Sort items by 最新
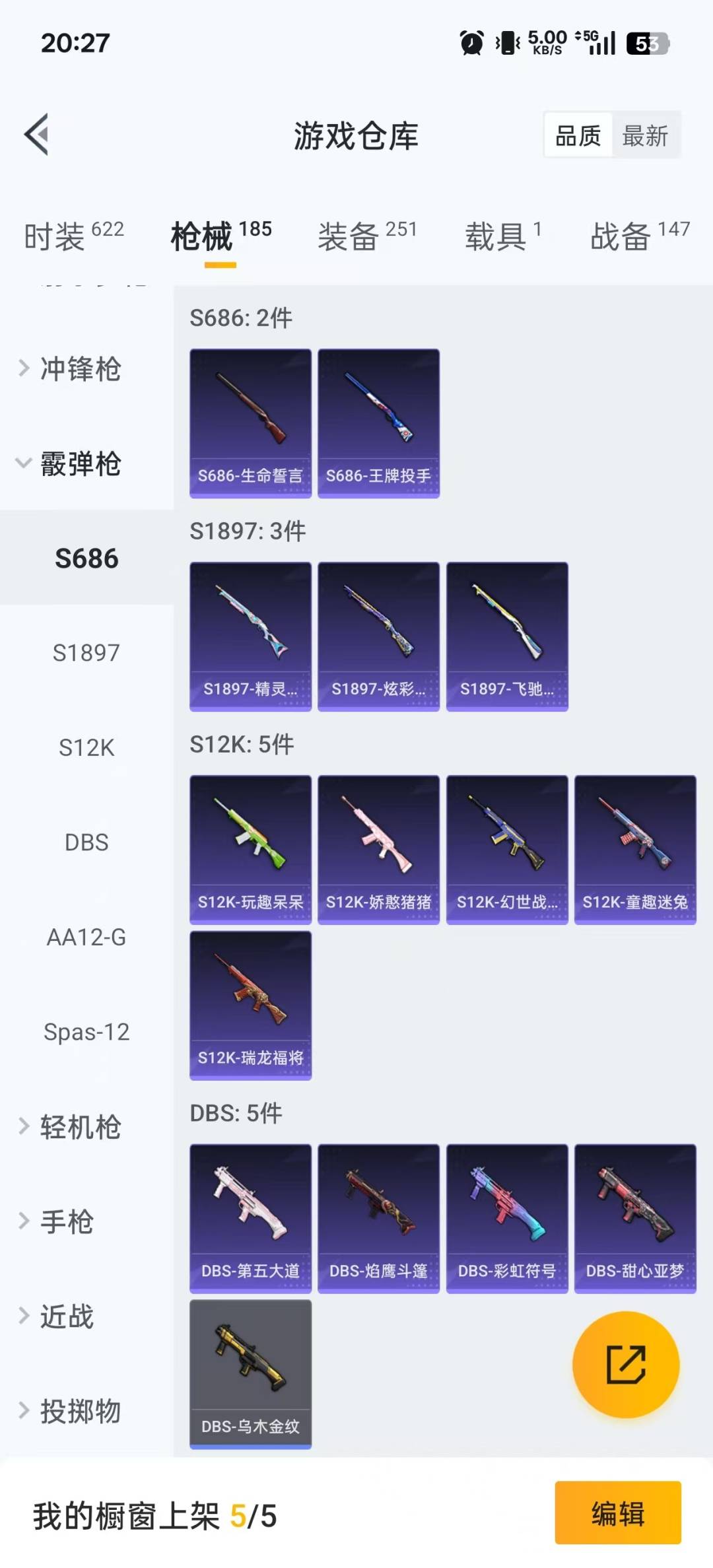Screen dimensions: 713x1568 (644, 136)
